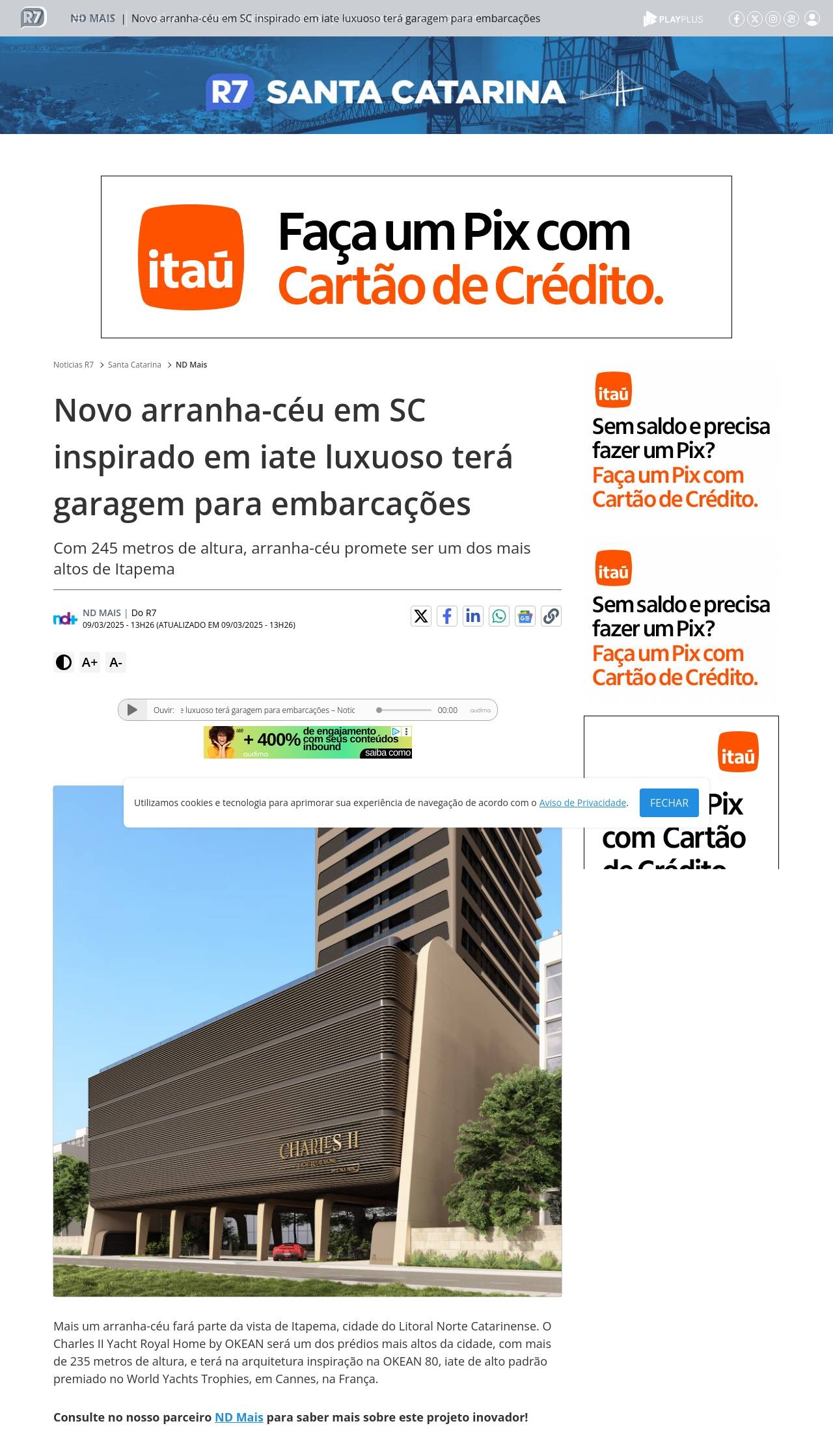The width and height of the screenshot is (833, 1456).
Task: Play the article audio
Action: point(132,710)
